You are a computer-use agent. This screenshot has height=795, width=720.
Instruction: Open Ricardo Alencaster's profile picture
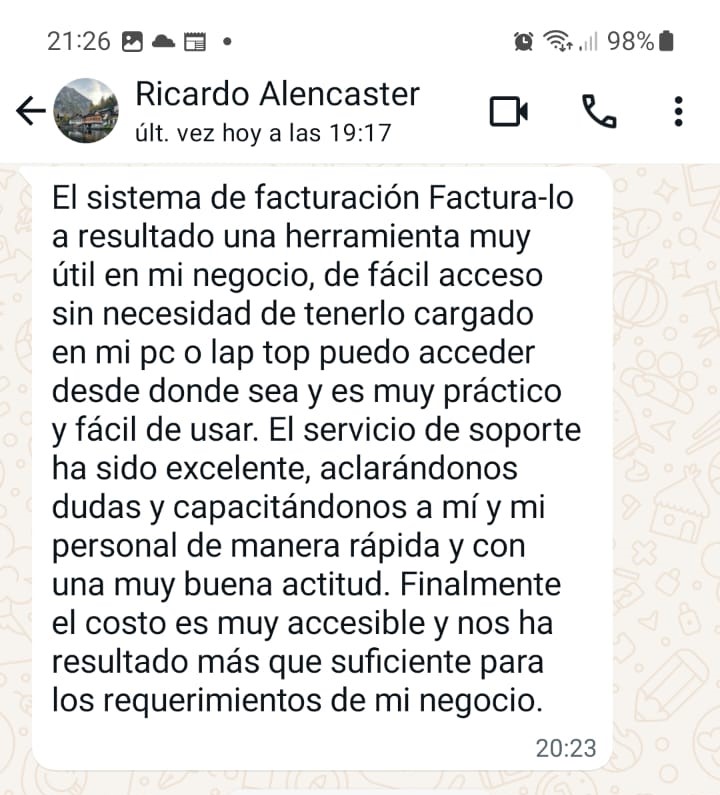[x=85, y=111]
